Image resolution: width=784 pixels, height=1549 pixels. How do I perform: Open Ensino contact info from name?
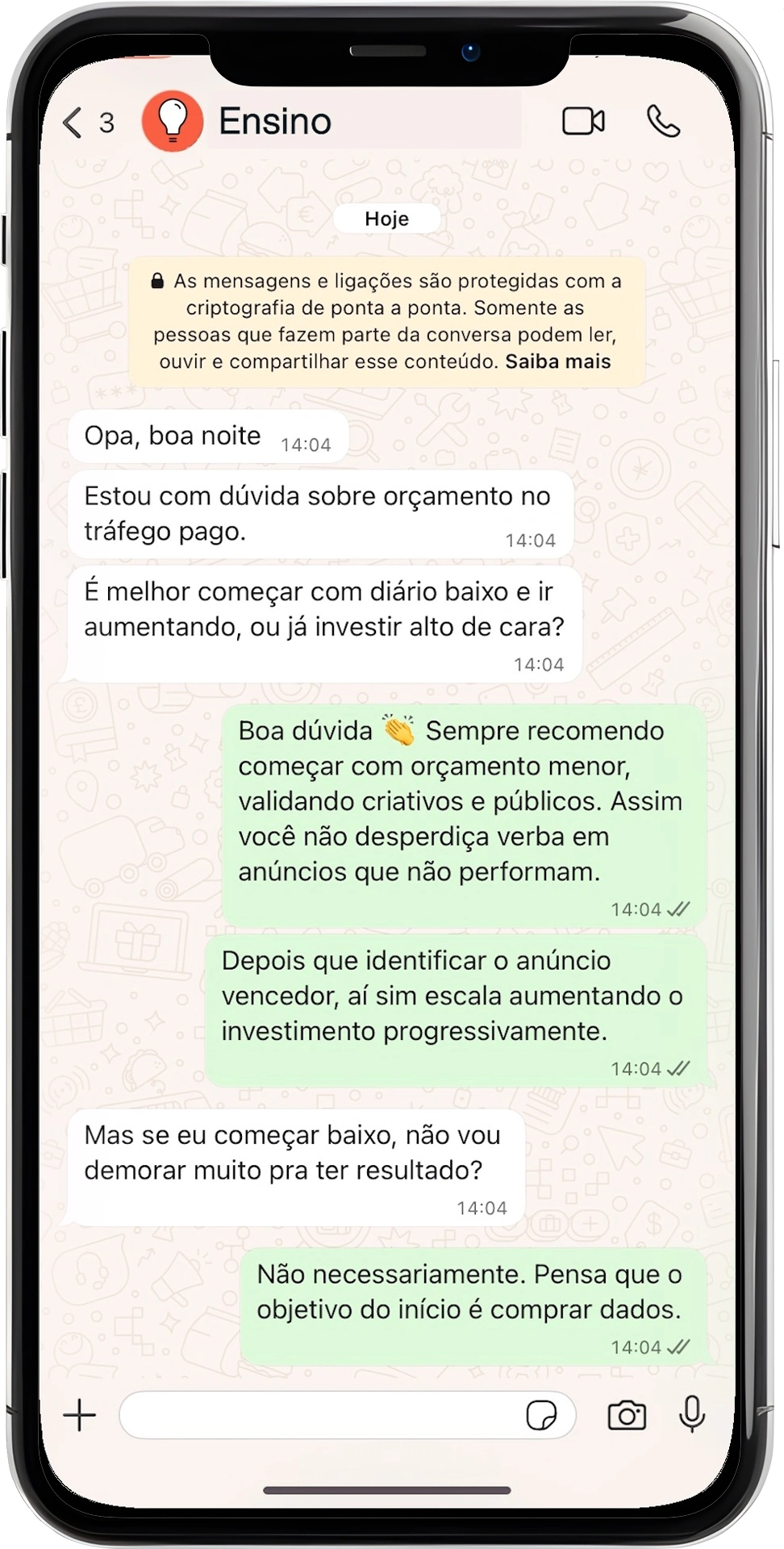click(x=275, y=122)
